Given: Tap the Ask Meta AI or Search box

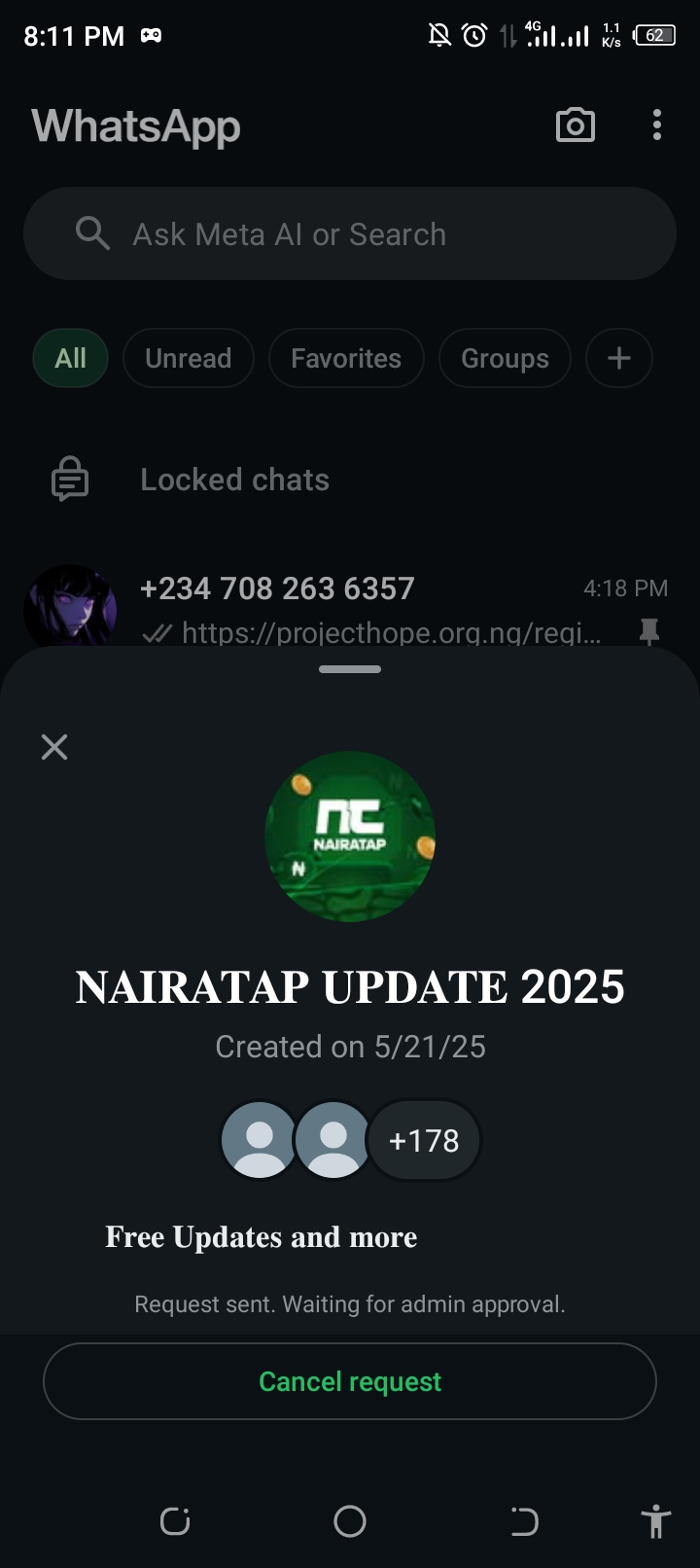Looking at the screenshot, I should click(350, 234).
